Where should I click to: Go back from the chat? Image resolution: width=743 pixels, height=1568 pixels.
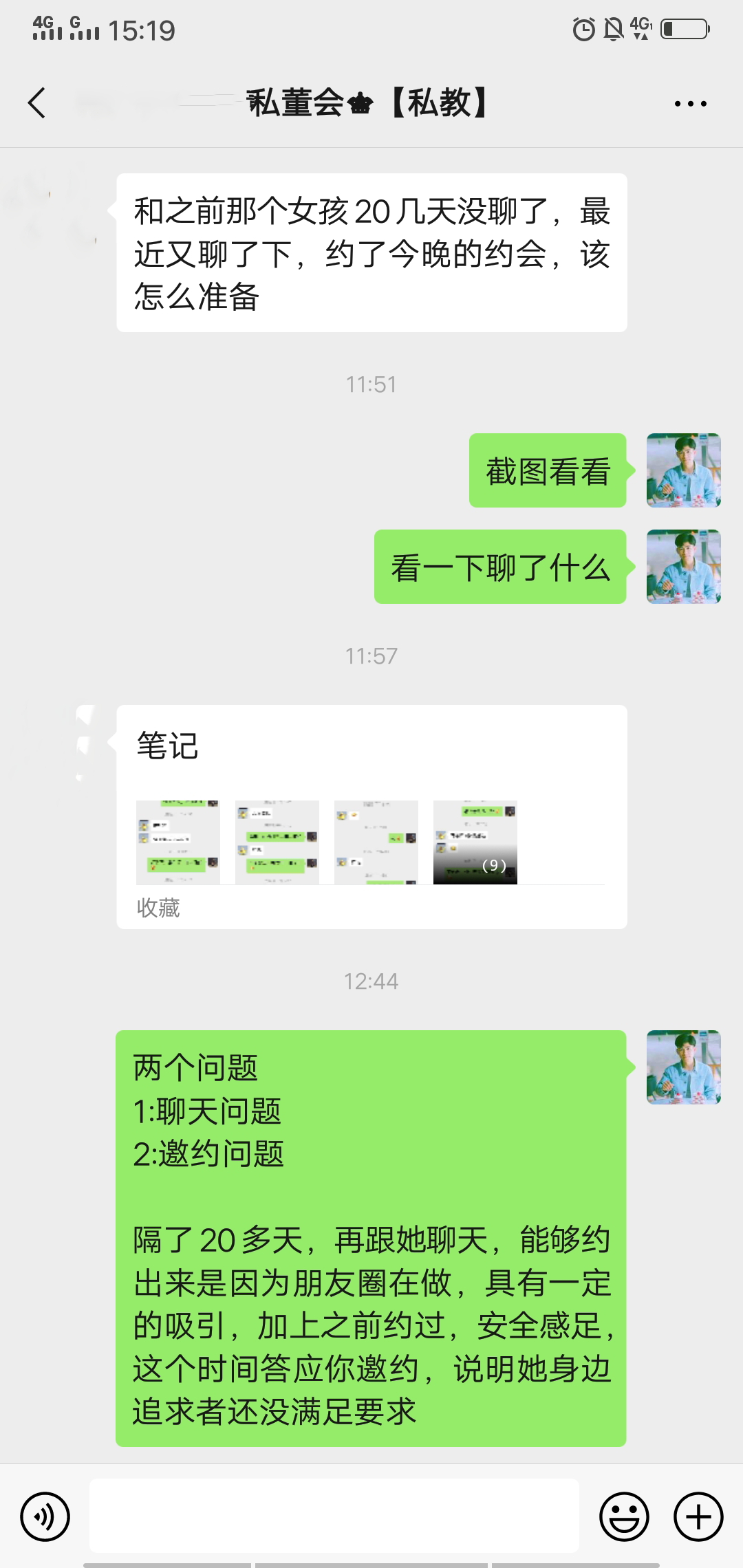[37, 103]
